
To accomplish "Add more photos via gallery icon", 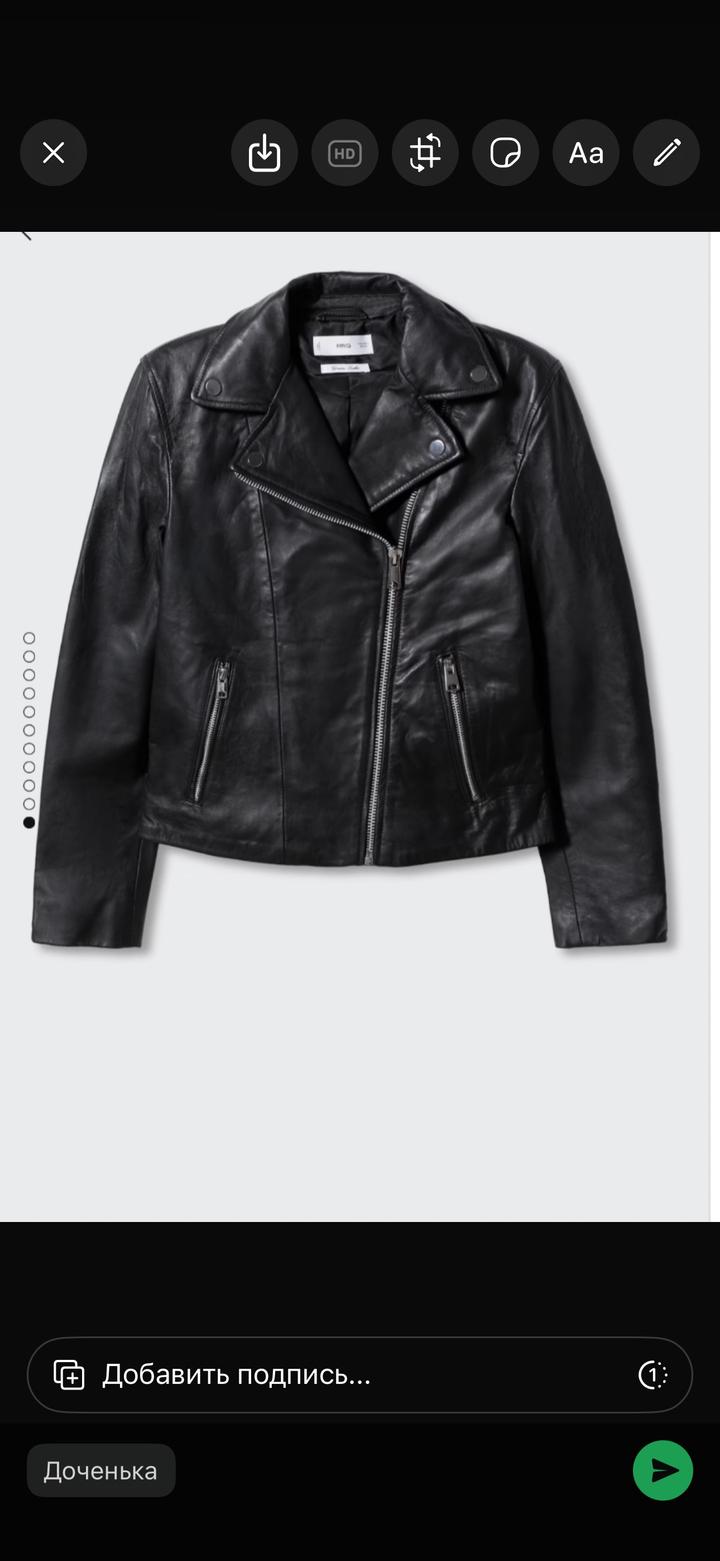I will (x=69, y=1375).
